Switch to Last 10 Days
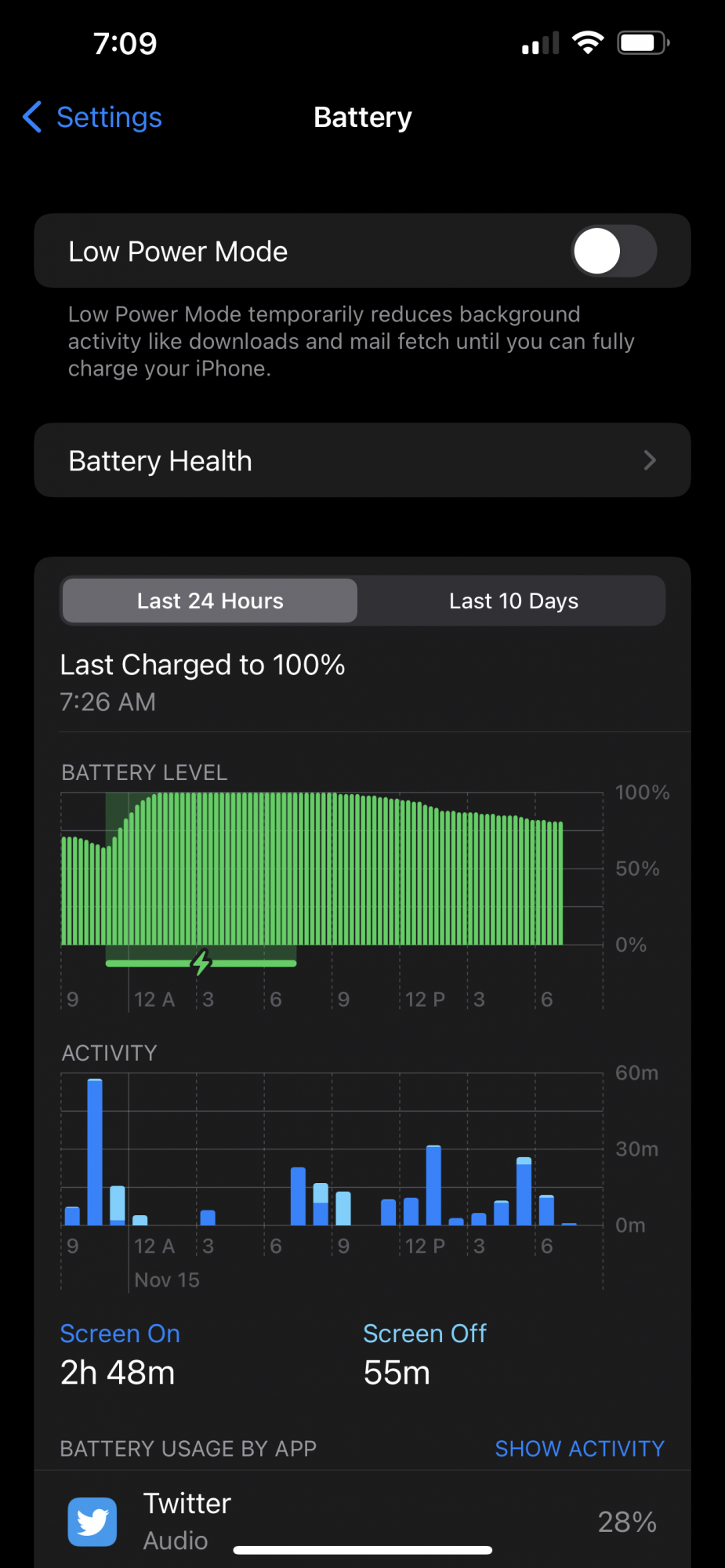Viewport: 725px width, 1568px height. point(513,601)
